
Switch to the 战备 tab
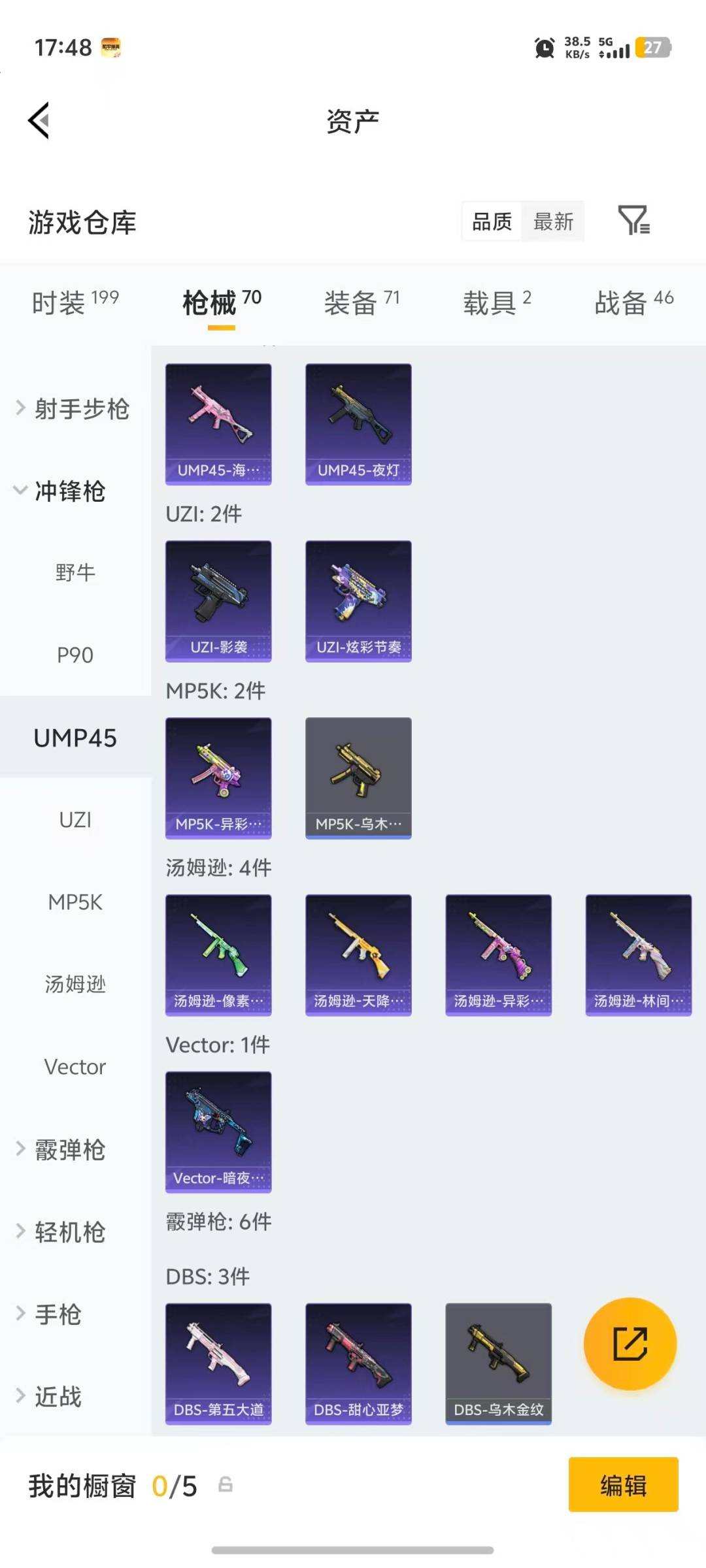point(633,302)
